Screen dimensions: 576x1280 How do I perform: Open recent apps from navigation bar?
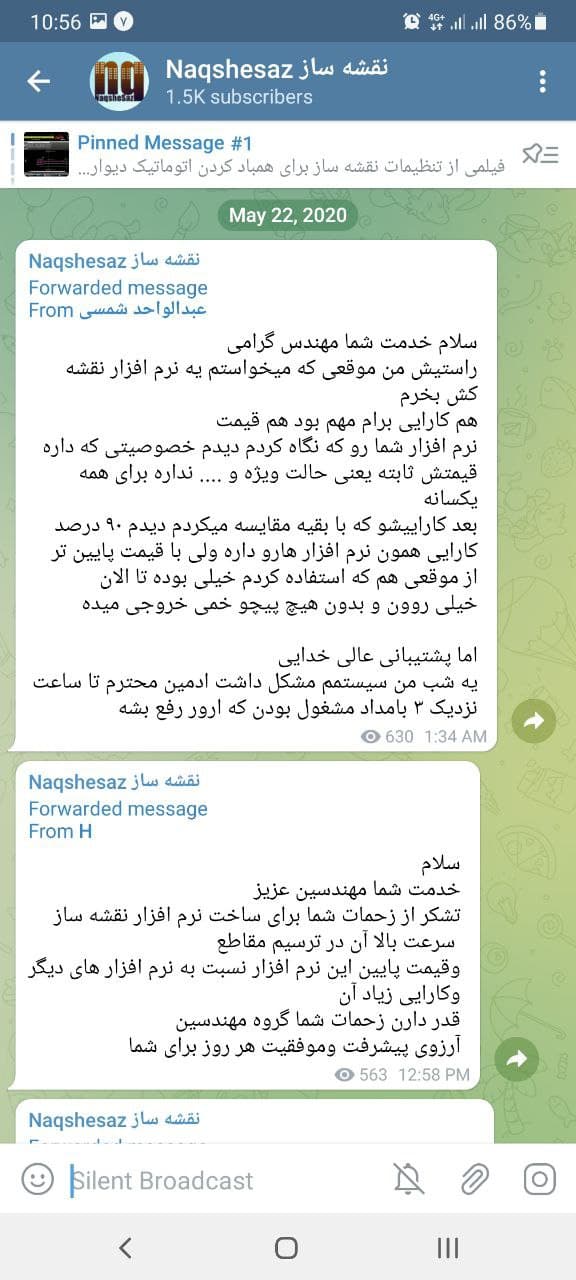[x=448, y=1247]
